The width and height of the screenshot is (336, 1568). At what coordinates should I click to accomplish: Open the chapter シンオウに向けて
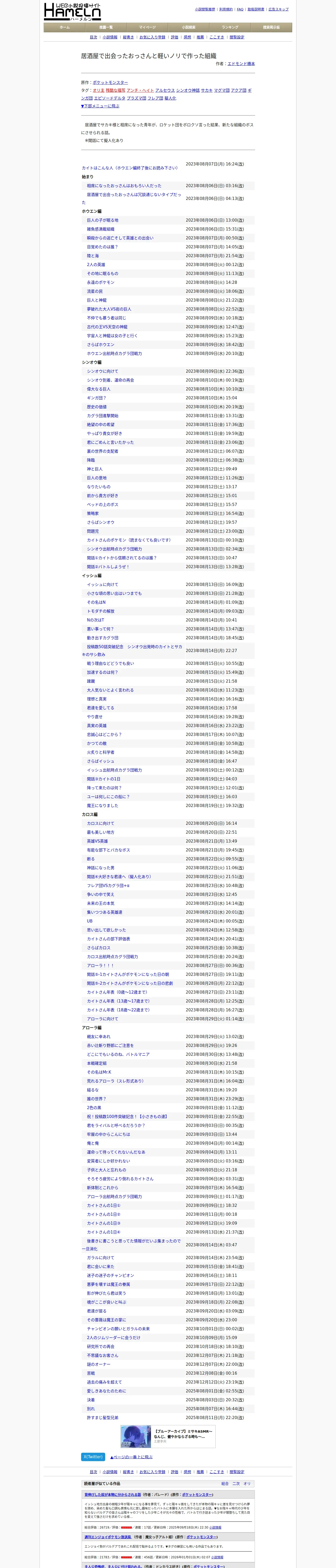[102, 371]
